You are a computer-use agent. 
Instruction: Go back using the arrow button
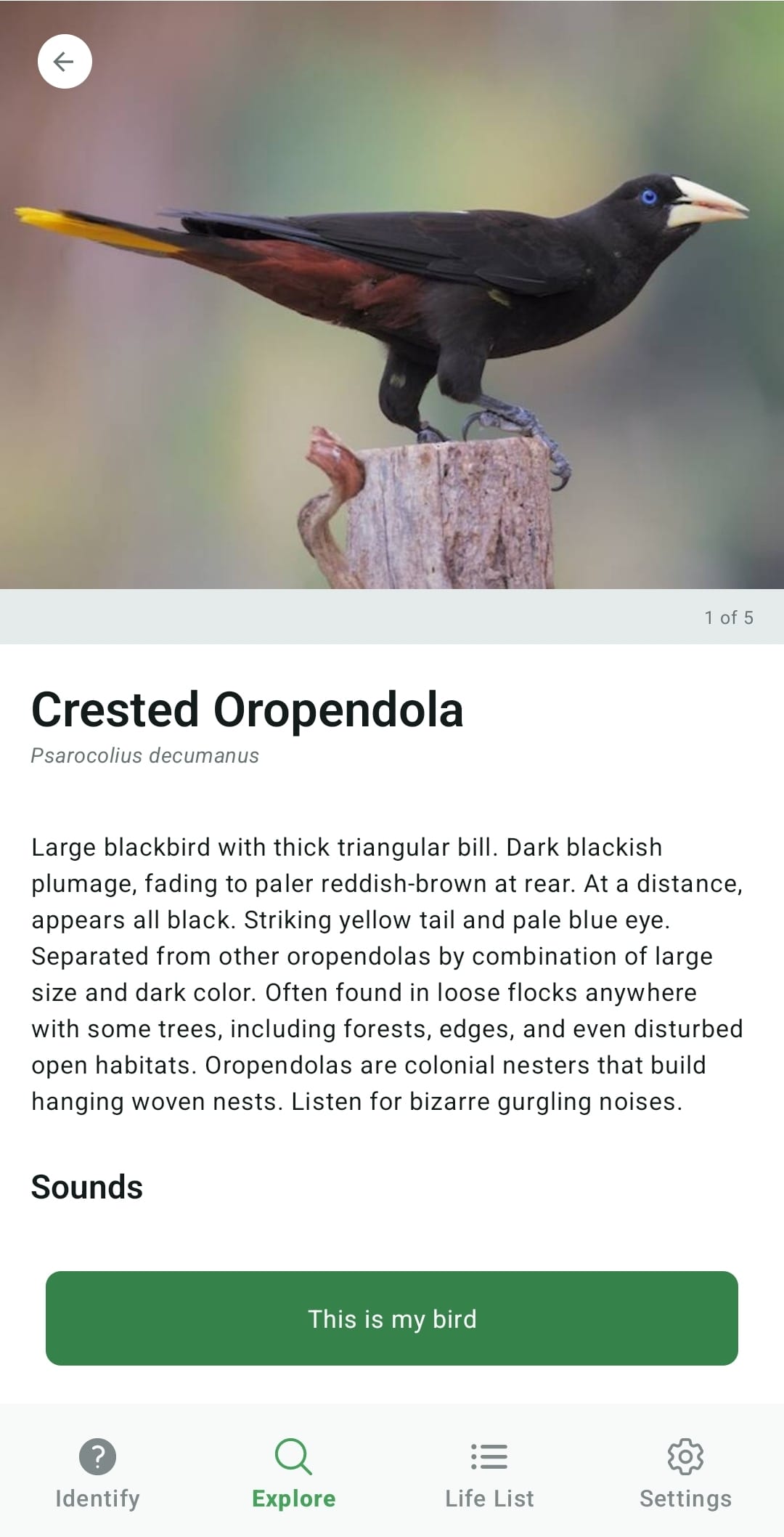pyautogui.click(x=65, y=62)
